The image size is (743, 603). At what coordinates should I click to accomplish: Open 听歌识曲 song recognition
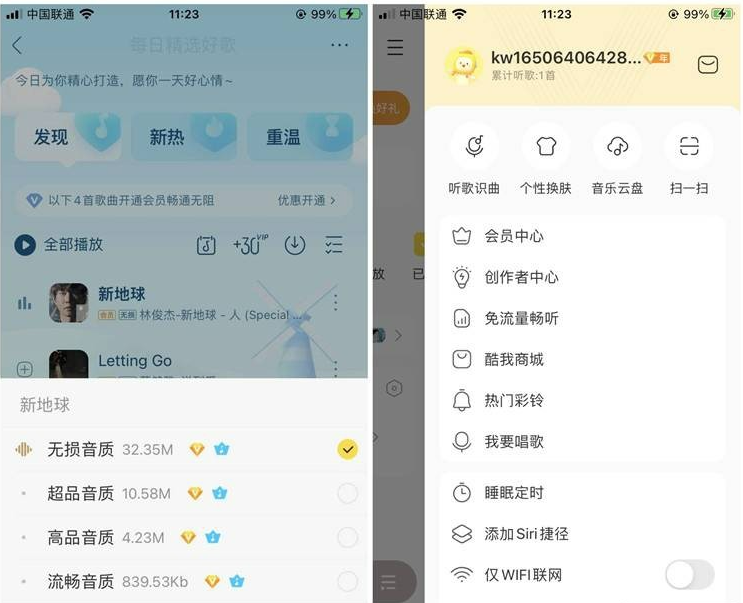click(x=474, y=160)
